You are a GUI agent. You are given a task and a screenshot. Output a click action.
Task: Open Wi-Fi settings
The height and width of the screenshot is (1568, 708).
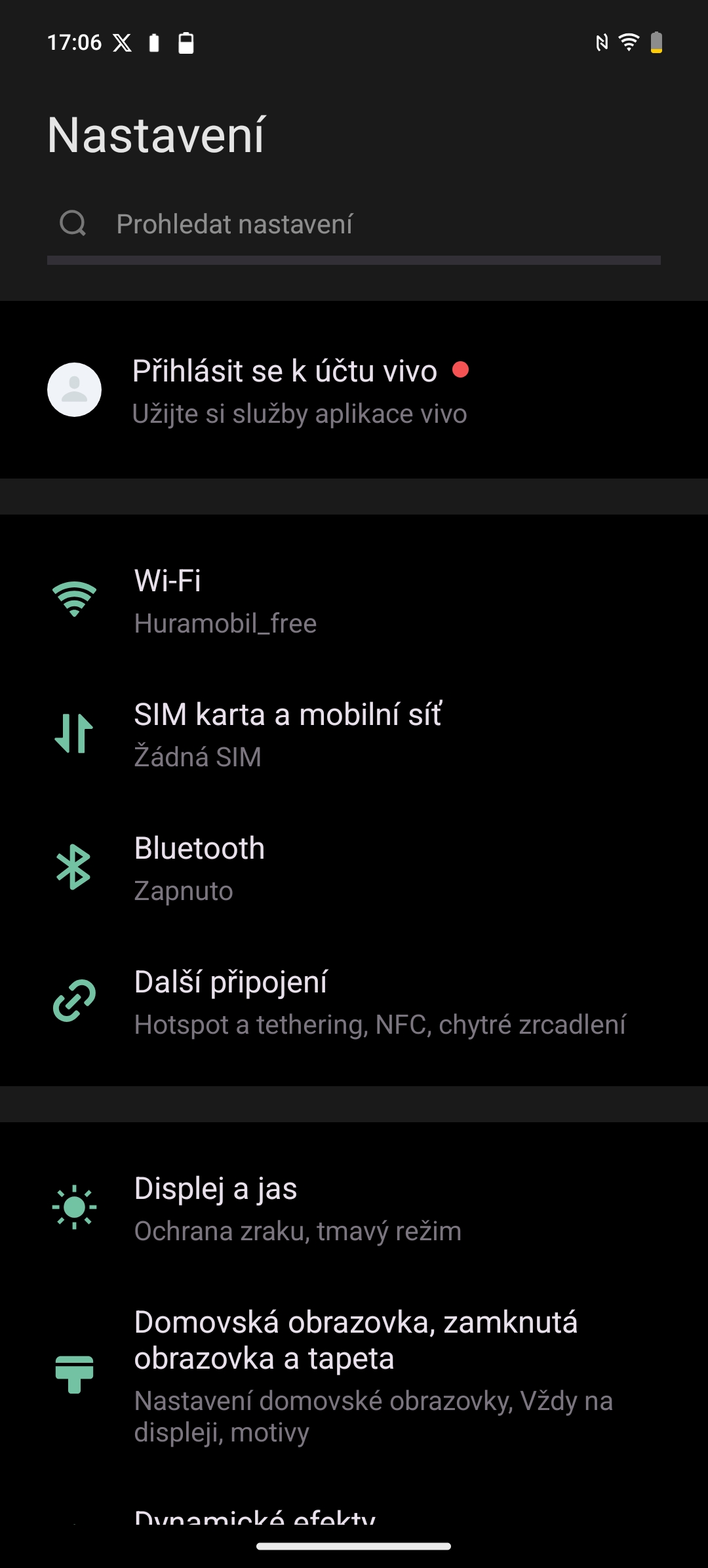[354, 600]
